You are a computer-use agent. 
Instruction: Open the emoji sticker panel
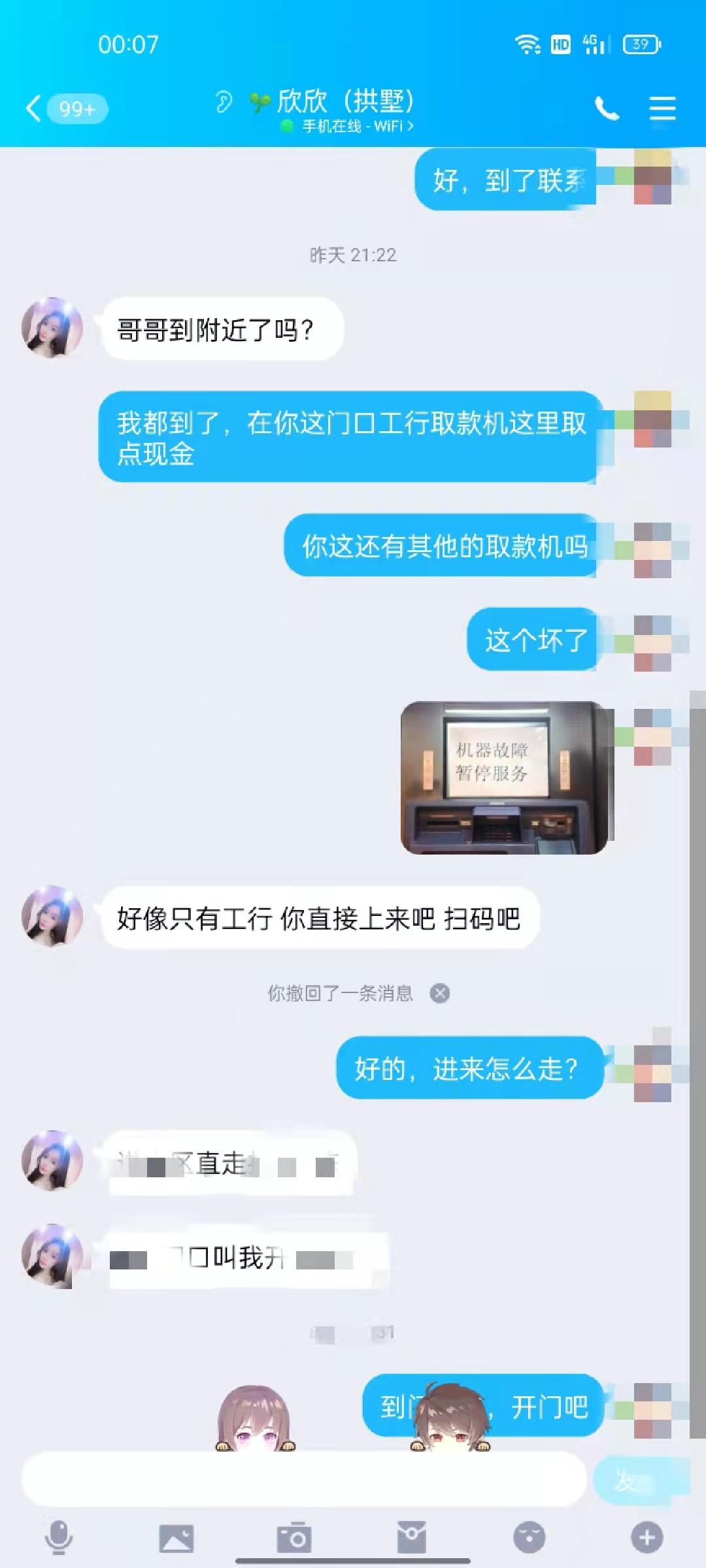coord(529,1537)
